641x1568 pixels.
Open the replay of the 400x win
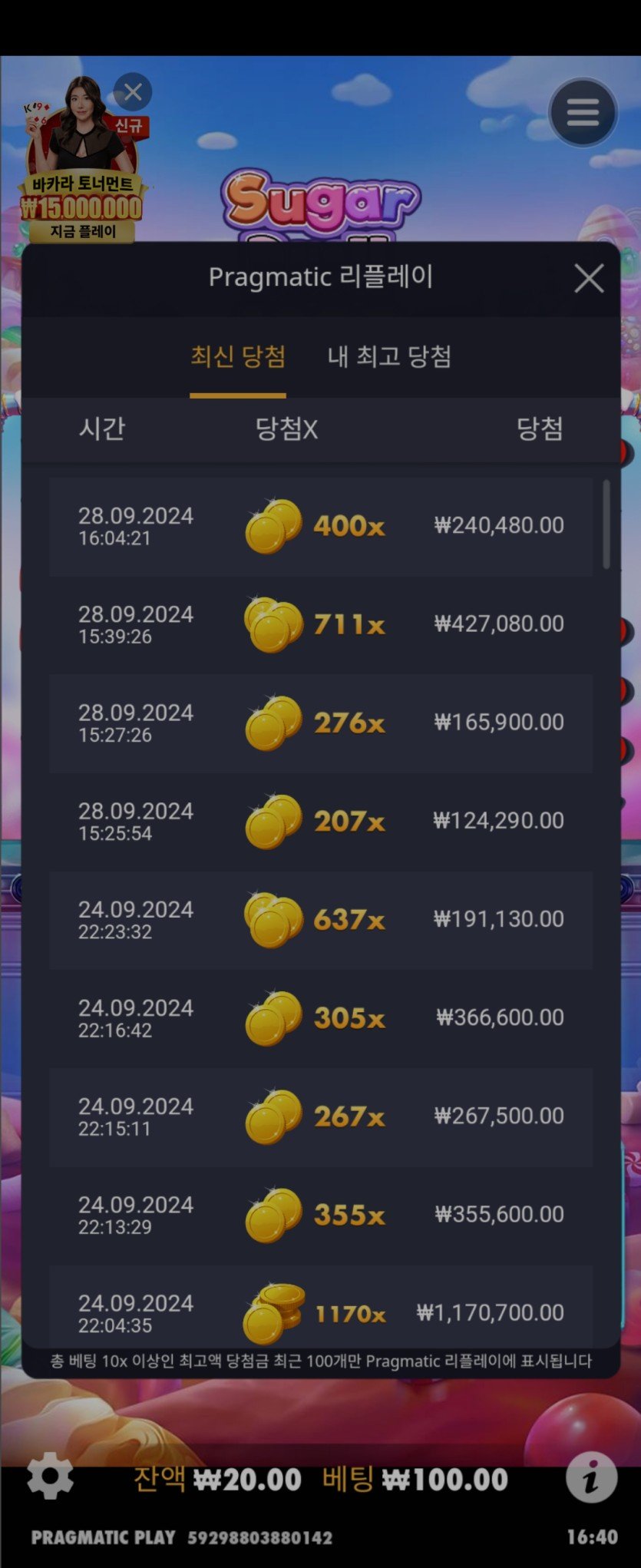pos(321,527)
